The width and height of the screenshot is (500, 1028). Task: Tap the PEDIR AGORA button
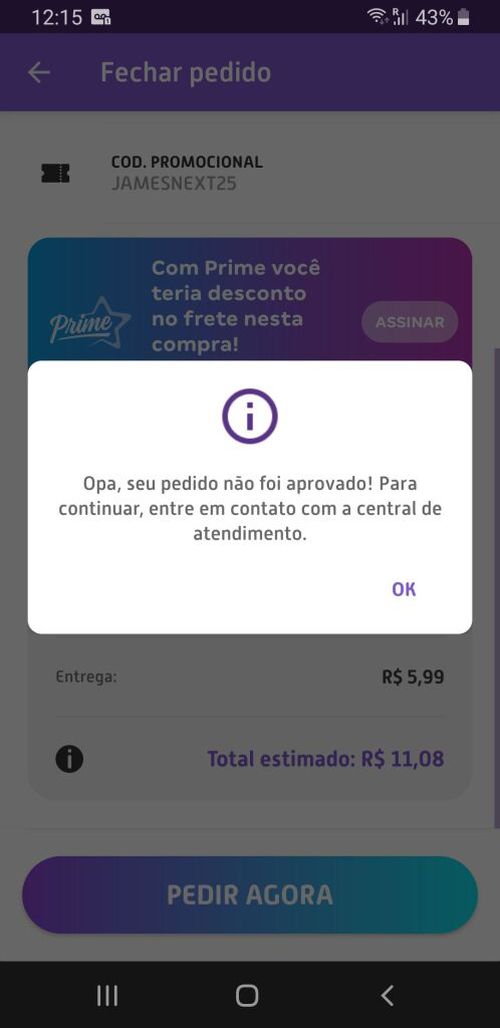coord(250,895)
